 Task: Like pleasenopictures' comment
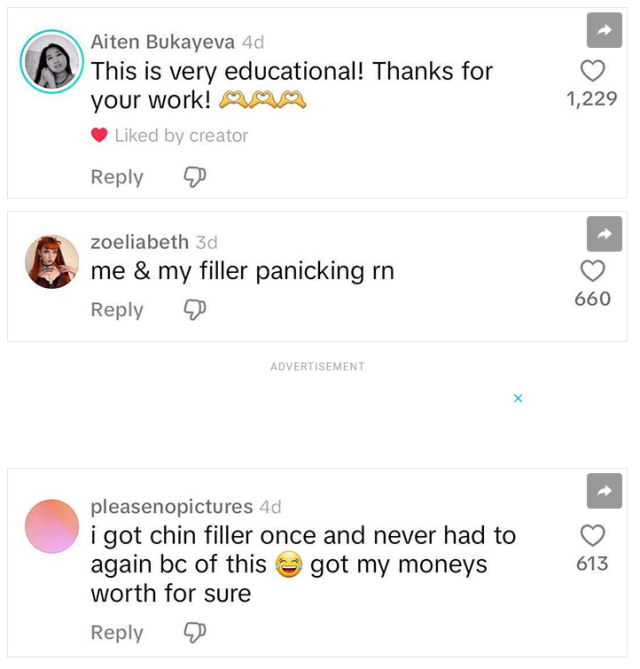click(x=593, y=535)
